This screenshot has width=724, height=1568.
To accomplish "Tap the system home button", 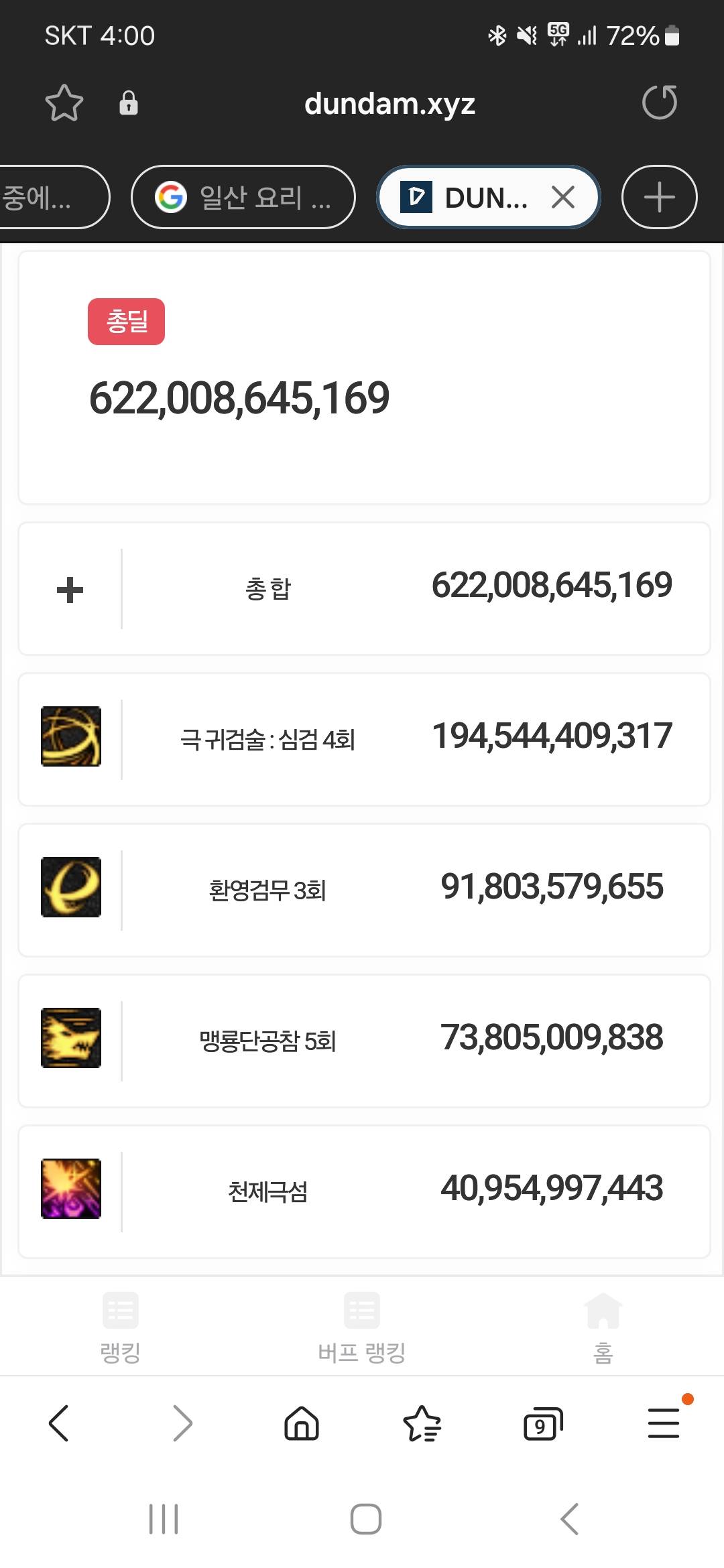I will pos(366,1519).
